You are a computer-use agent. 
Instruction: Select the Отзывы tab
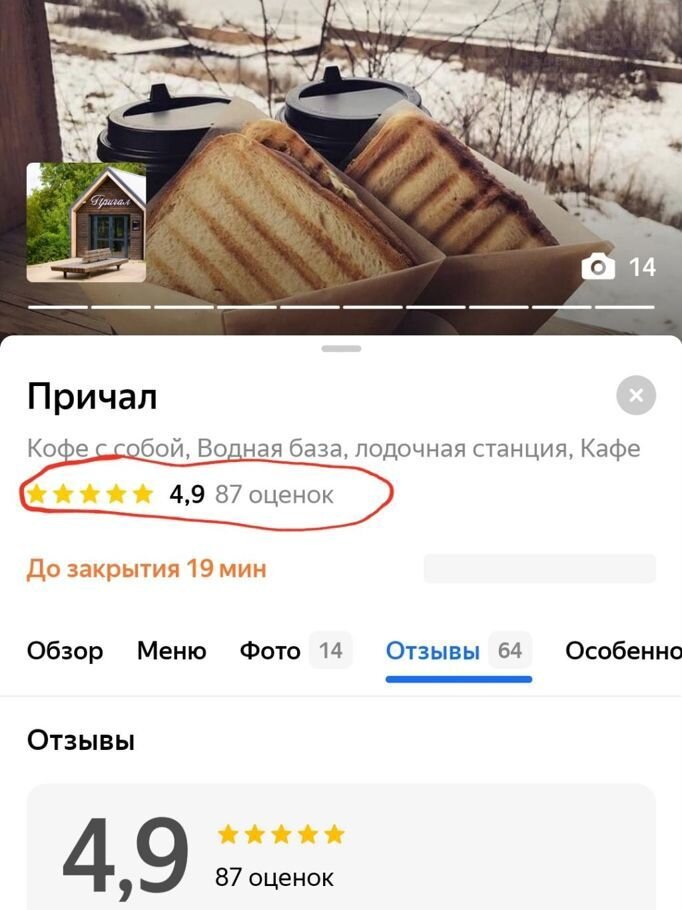(x=457, y=651)
